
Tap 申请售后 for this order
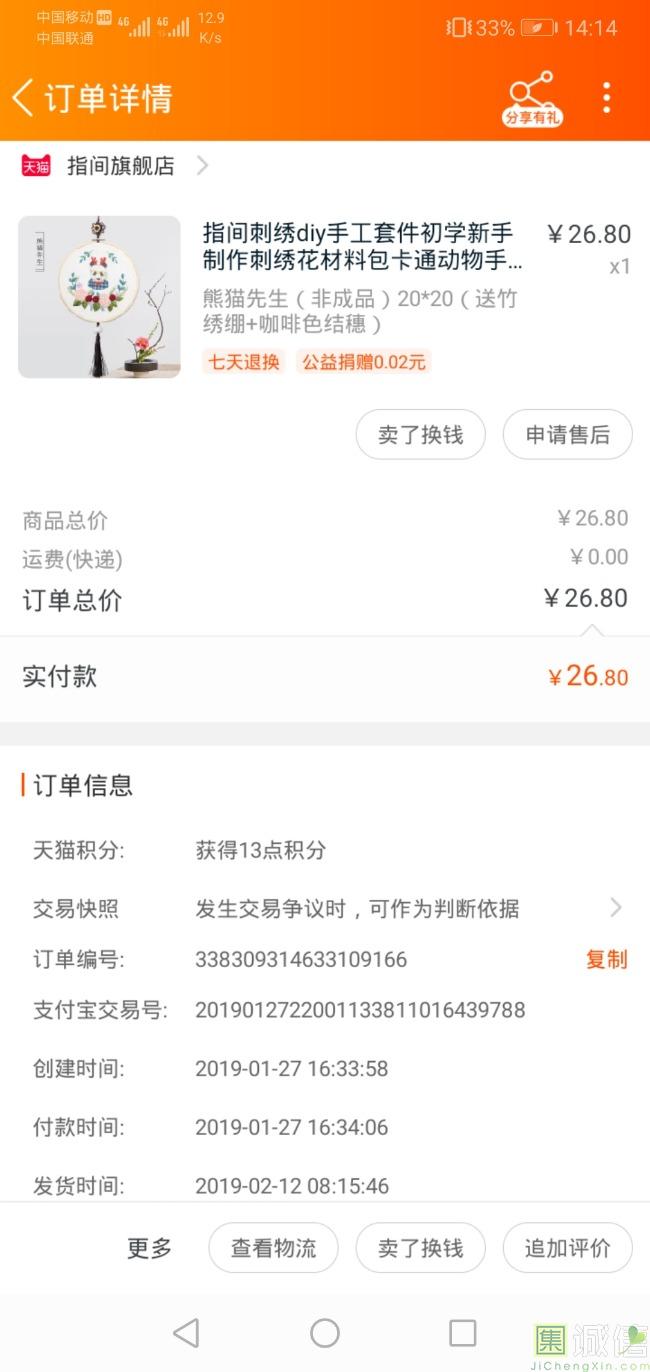567,435
